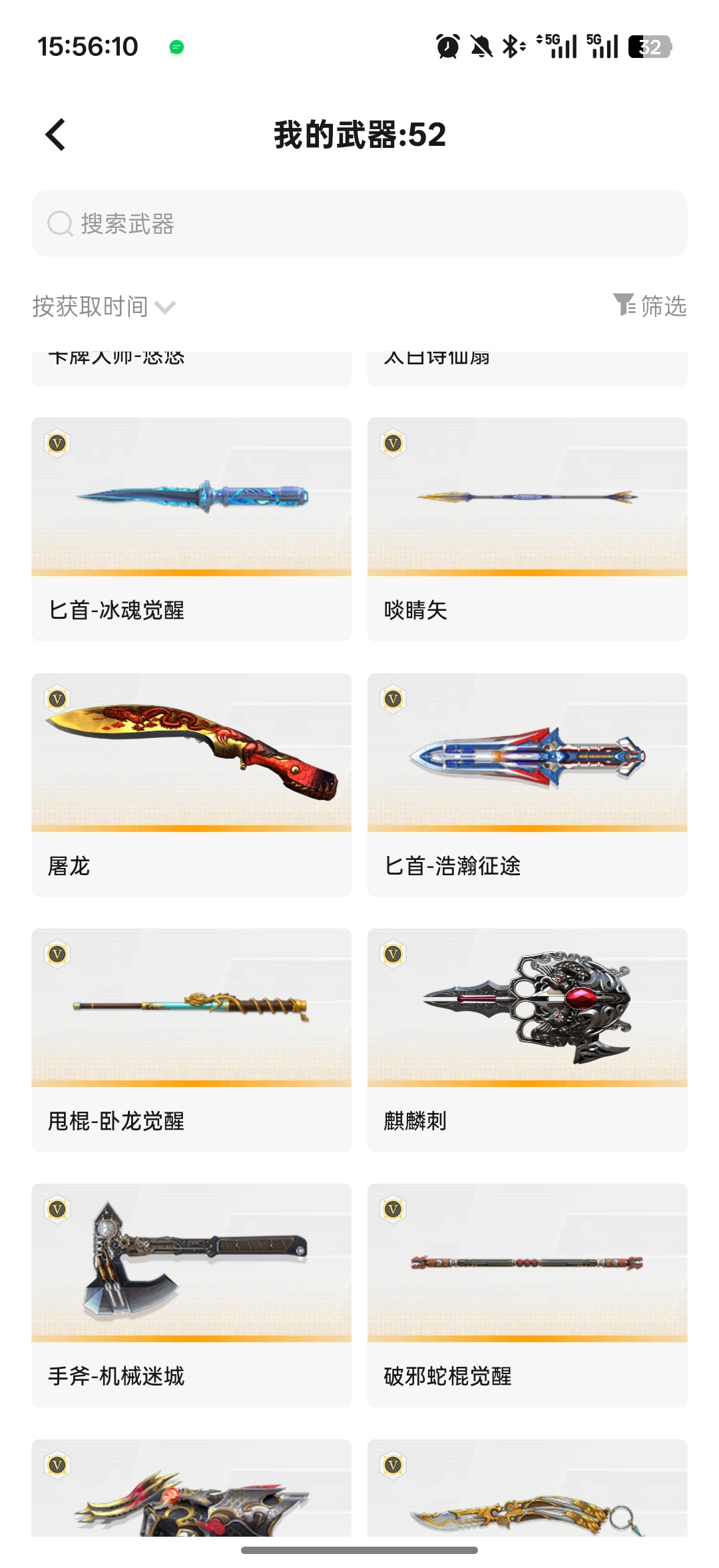The width and height of the screenshot is (719, 1568).
Task: View the 屠龙 weapon details
Action: coord(191,785)
